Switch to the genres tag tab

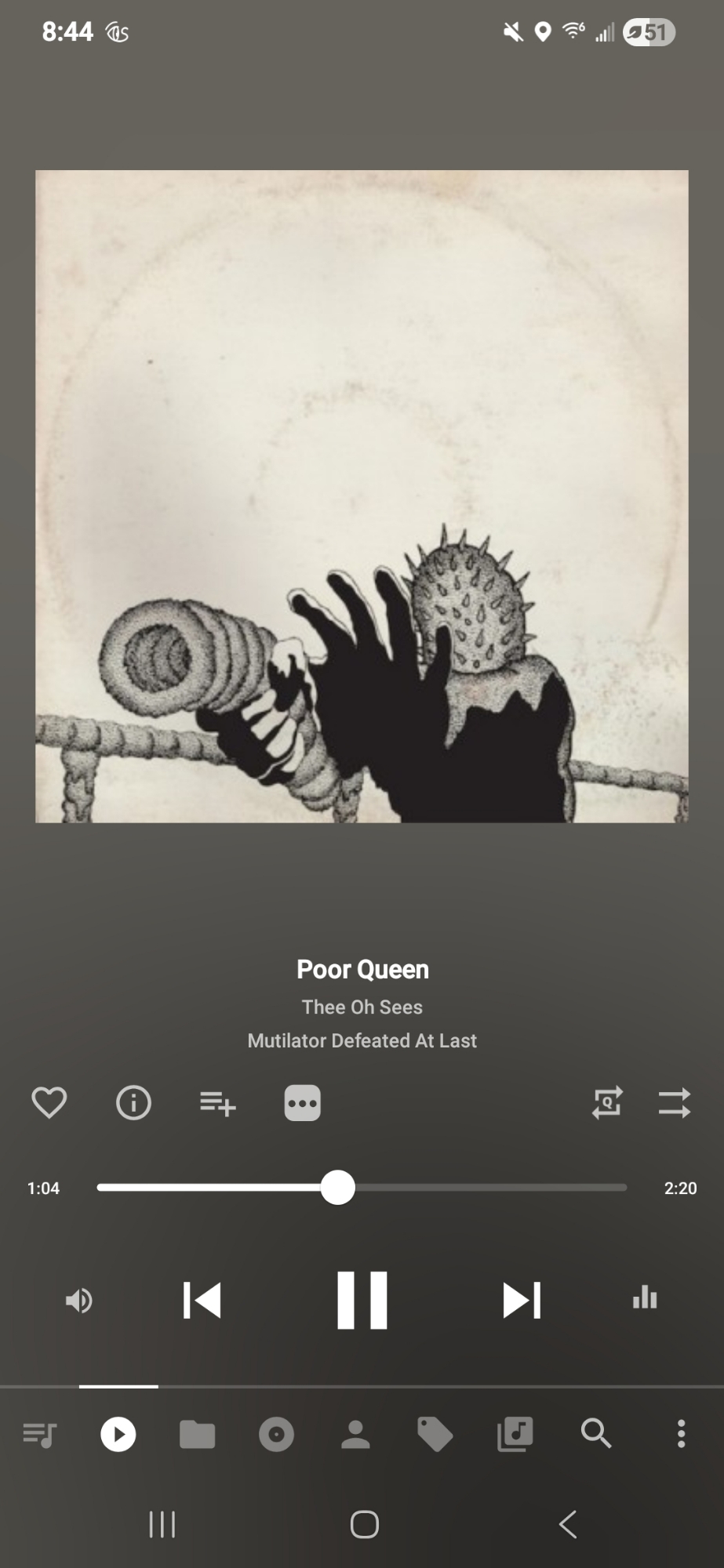(435, 1435)
